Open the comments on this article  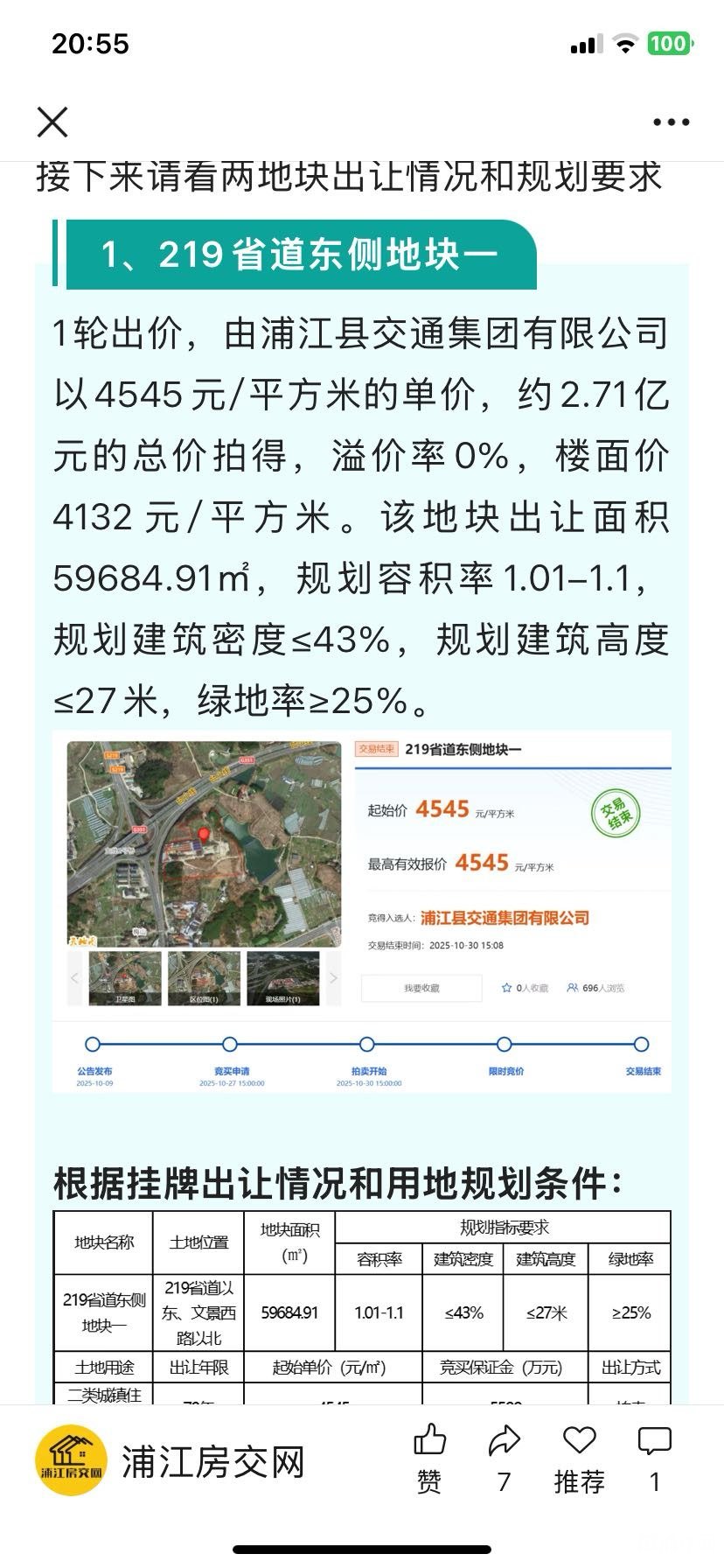click(x=654, y=1441)
